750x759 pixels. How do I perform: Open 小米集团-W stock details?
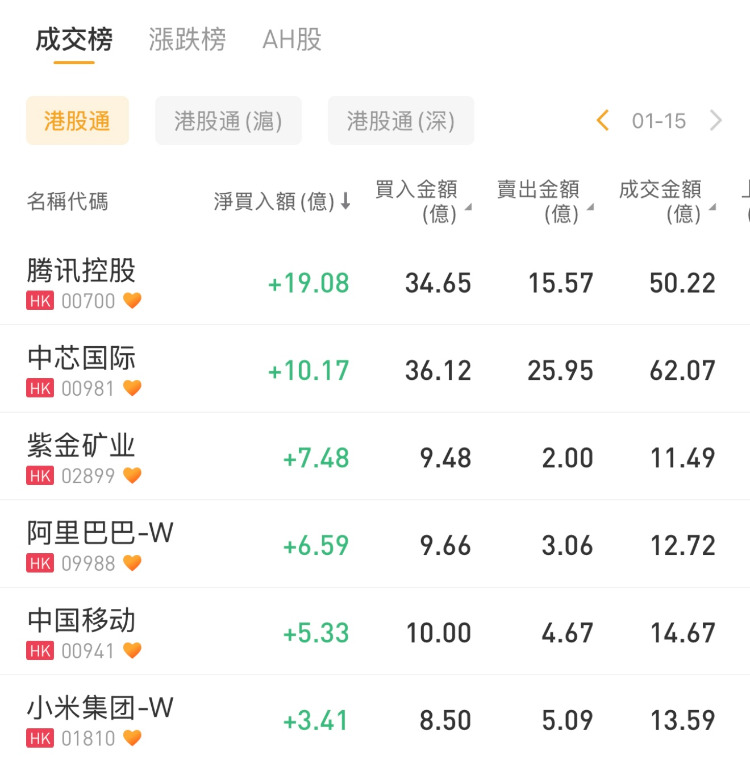(x=100, y=720)
